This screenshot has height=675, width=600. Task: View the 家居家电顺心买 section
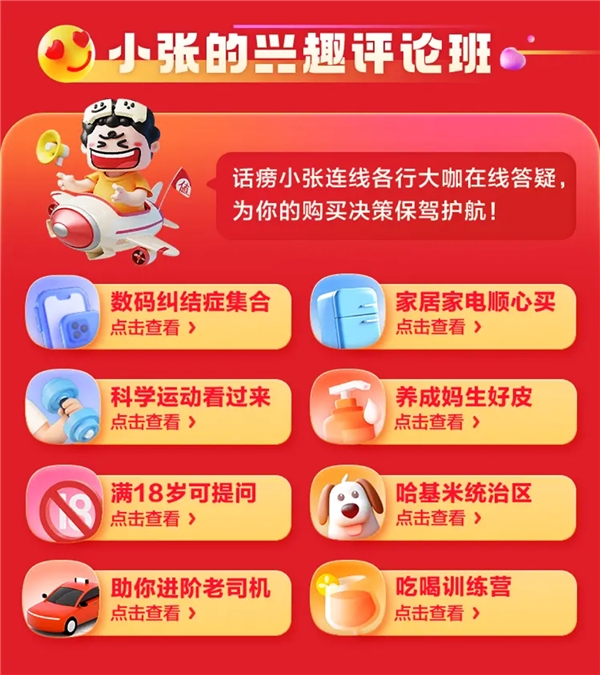pos(444,315)
